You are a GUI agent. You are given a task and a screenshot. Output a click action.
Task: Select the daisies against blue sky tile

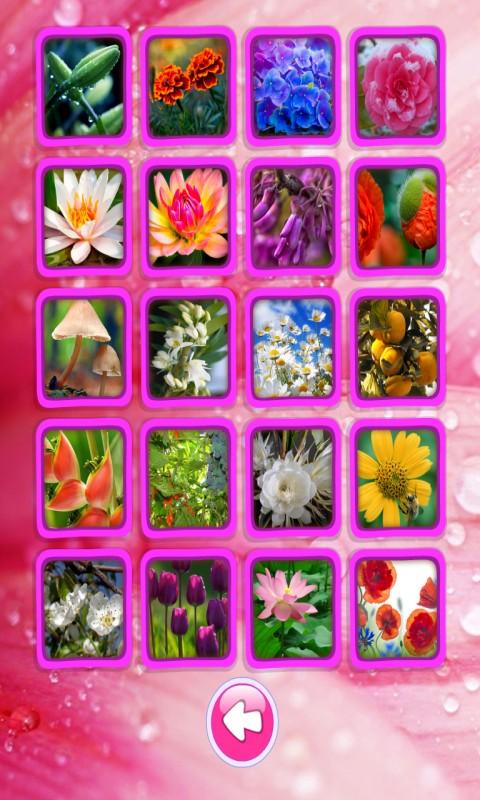point(293,348)
